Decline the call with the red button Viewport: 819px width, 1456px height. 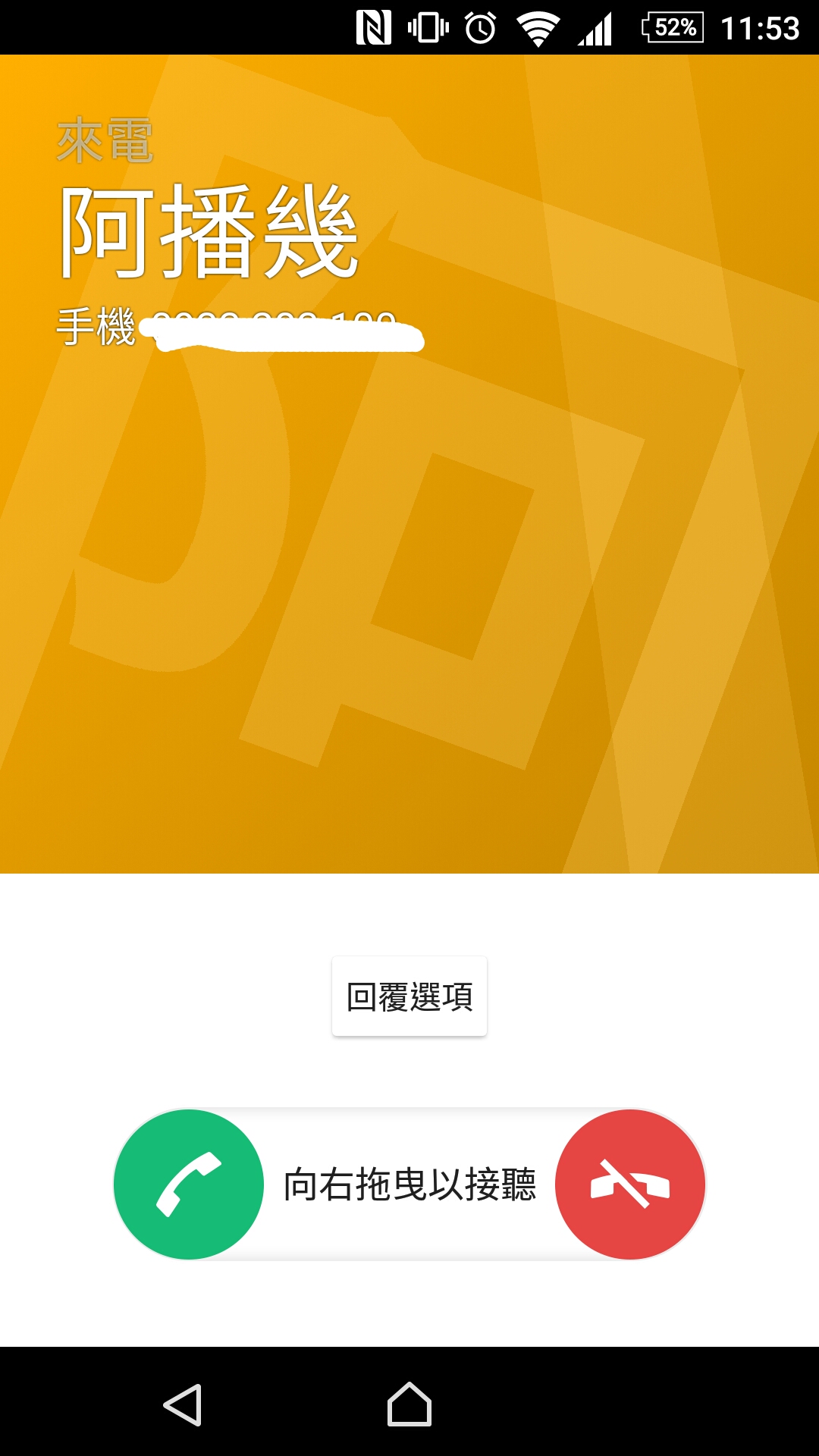click(630, 1185)
